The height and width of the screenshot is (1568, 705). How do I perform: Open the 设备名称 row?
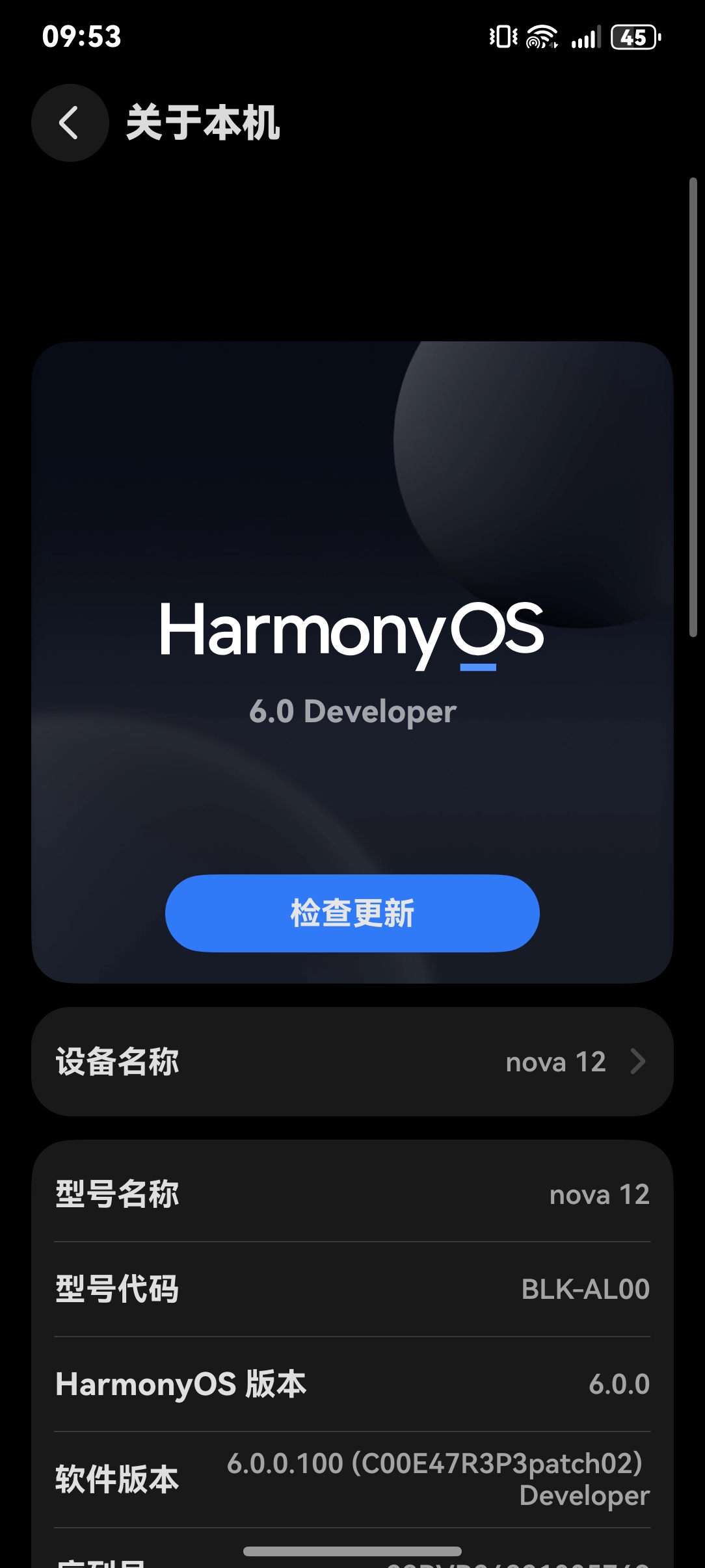(352, 1062)
